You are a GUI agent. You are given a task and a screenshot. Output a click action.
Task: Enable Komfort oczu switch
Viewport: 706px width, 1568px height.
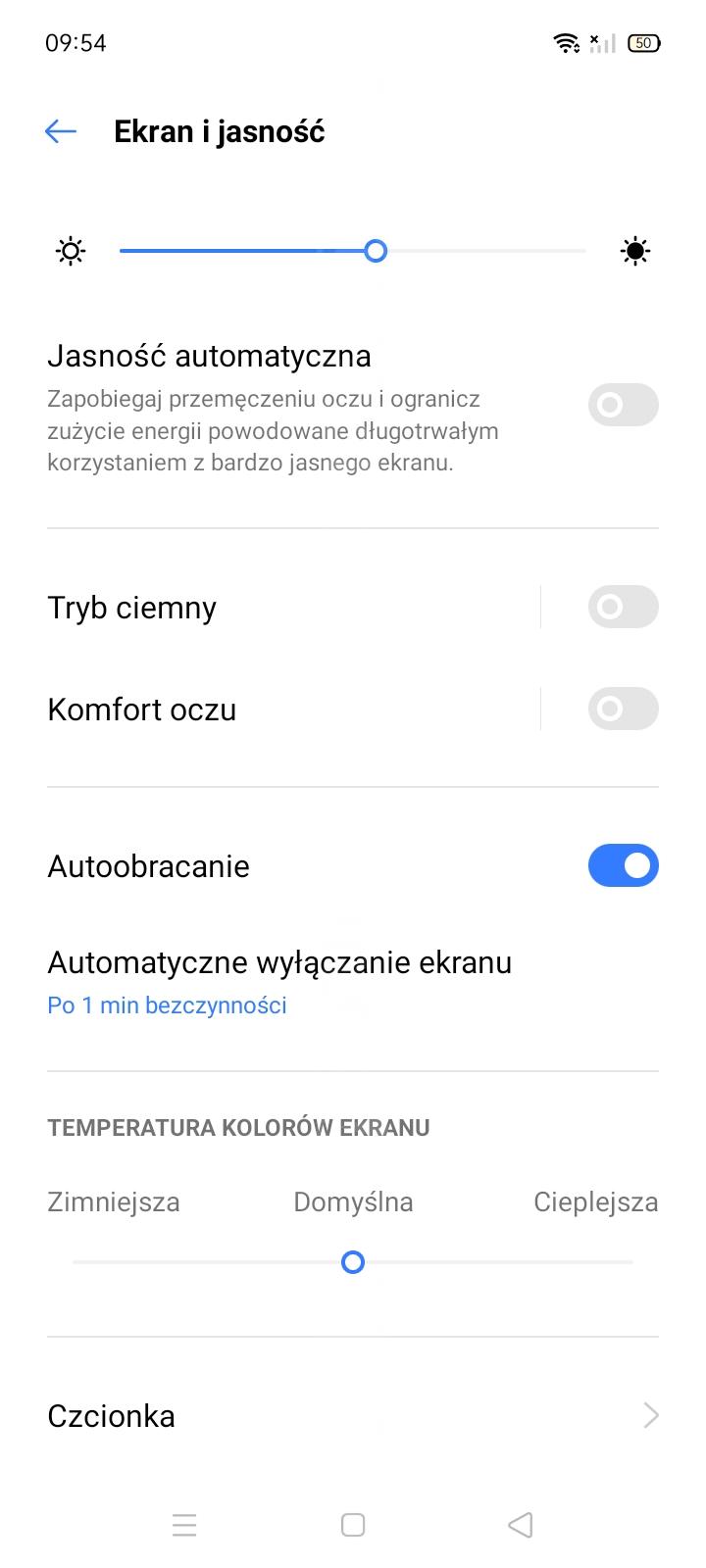[623, 709]
